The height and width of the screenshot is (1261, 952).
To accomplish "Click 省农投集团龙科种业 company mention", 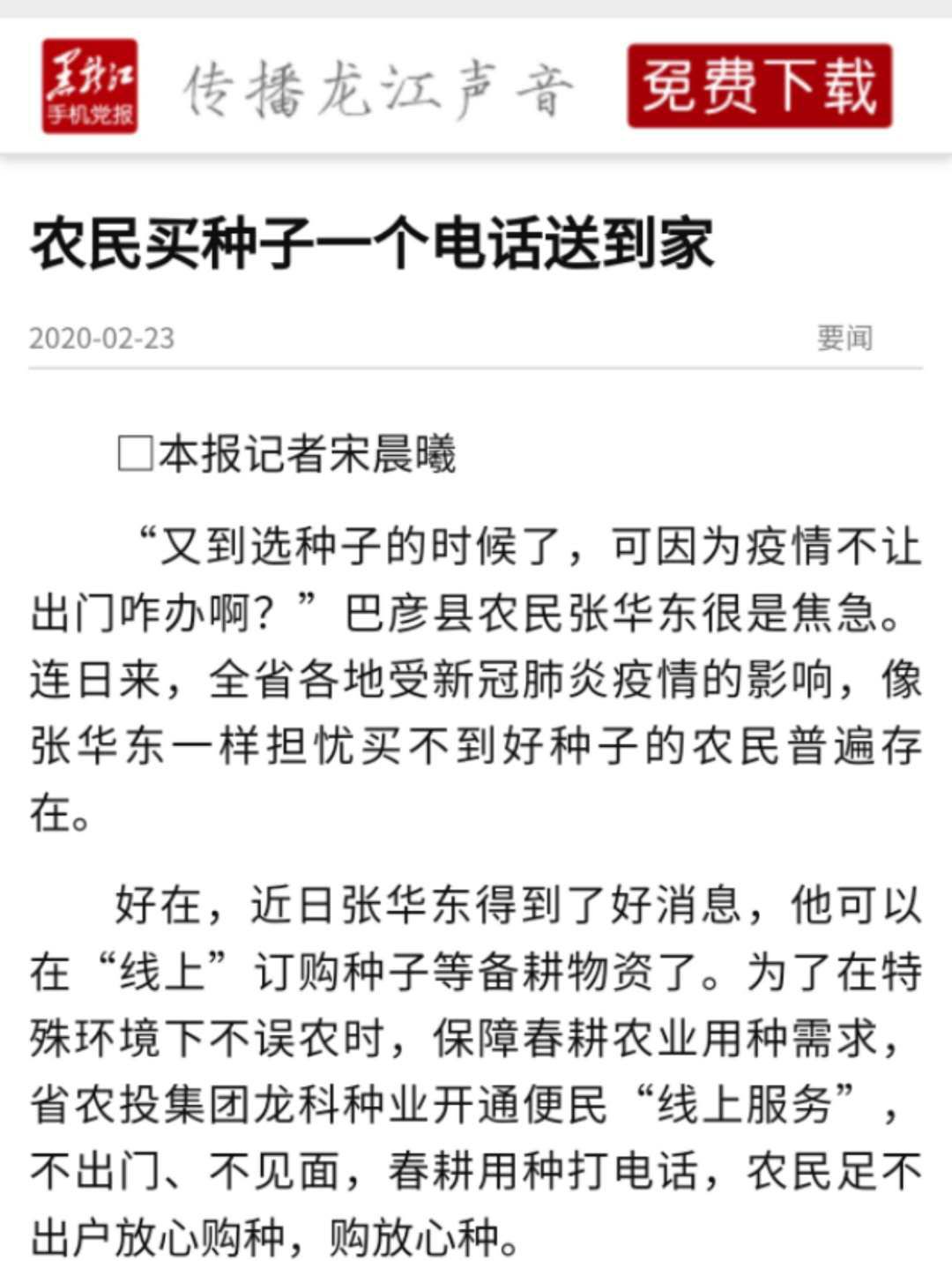I will point(220,1102).
